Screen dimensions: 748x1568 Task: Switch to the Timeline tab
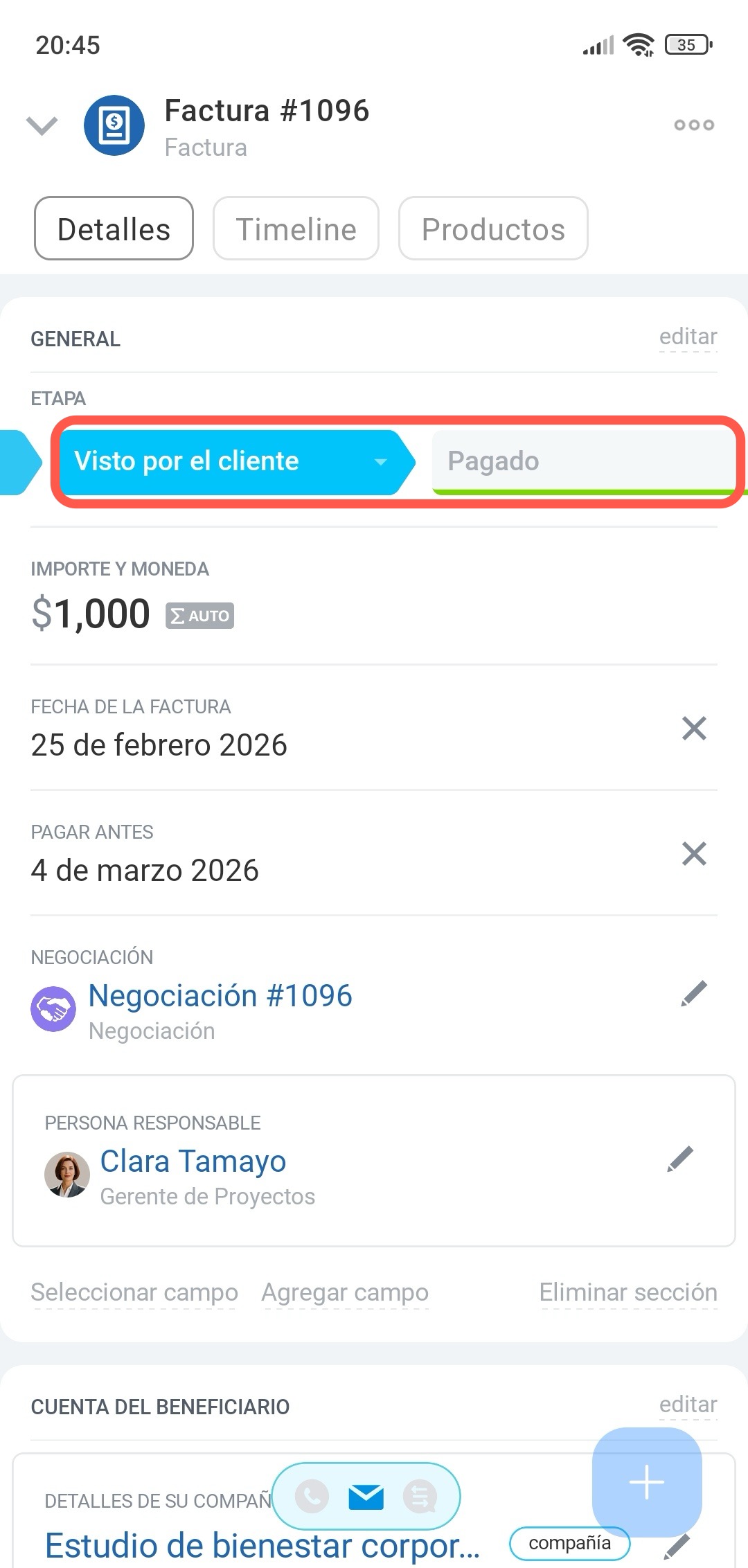[x=296, y=229]
